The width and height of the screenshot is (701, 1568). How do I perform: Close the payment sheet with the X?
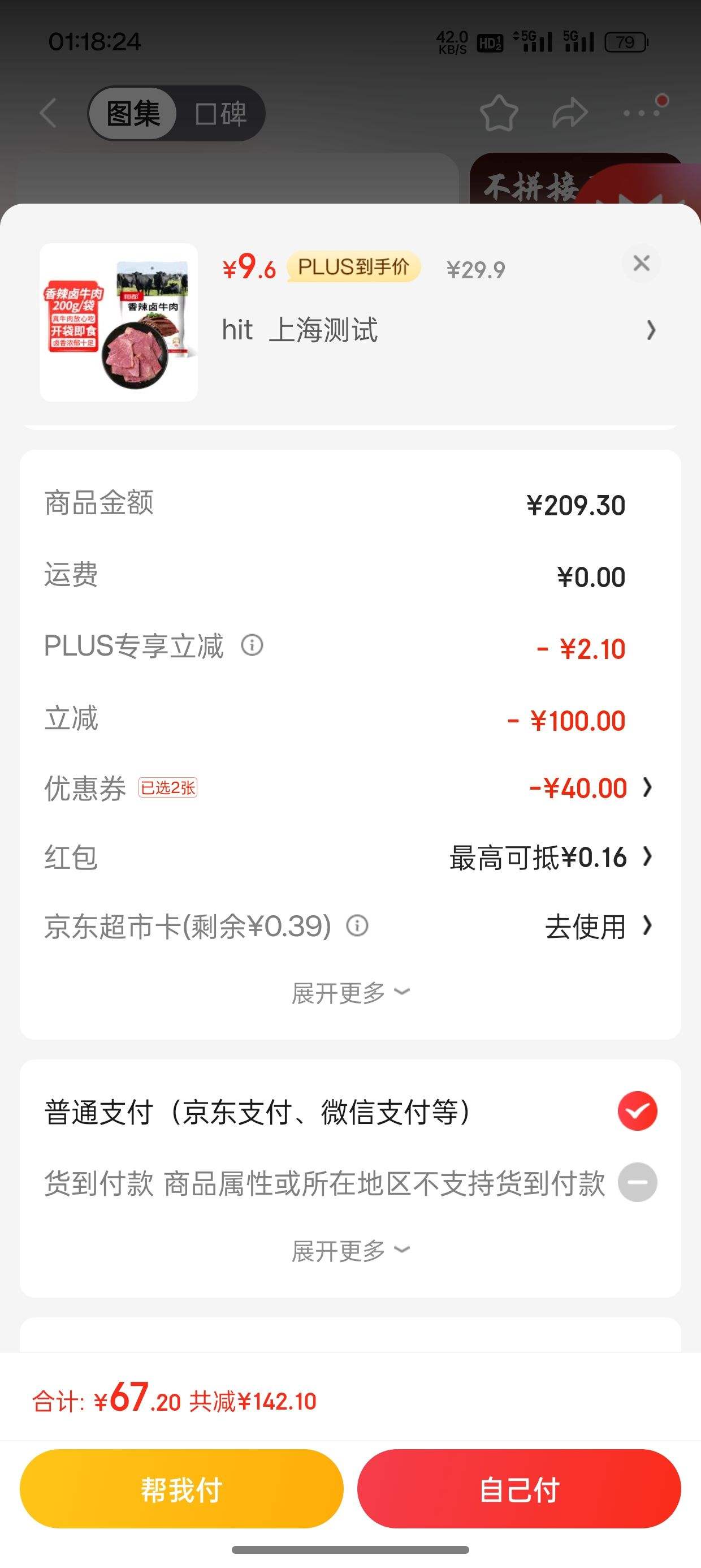pos(642,264)
